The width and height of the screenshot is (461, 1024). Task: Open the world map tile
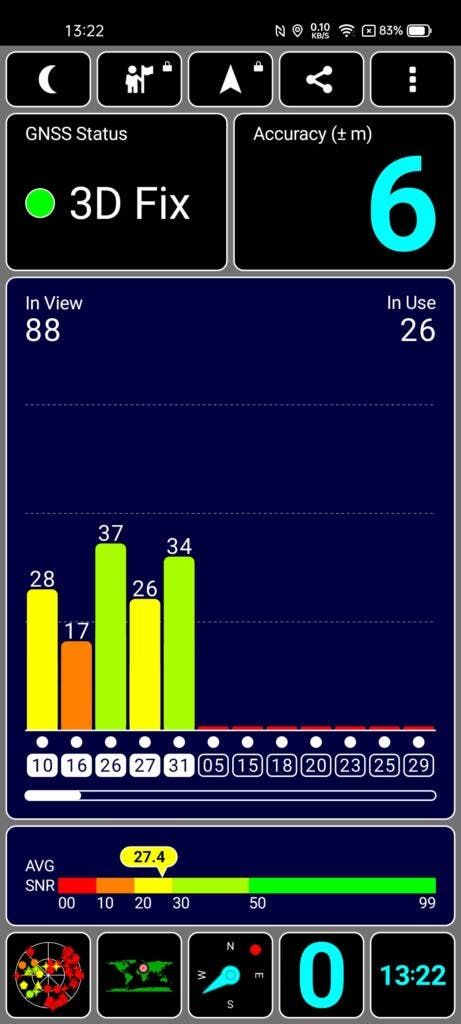(x=139, y=975)
